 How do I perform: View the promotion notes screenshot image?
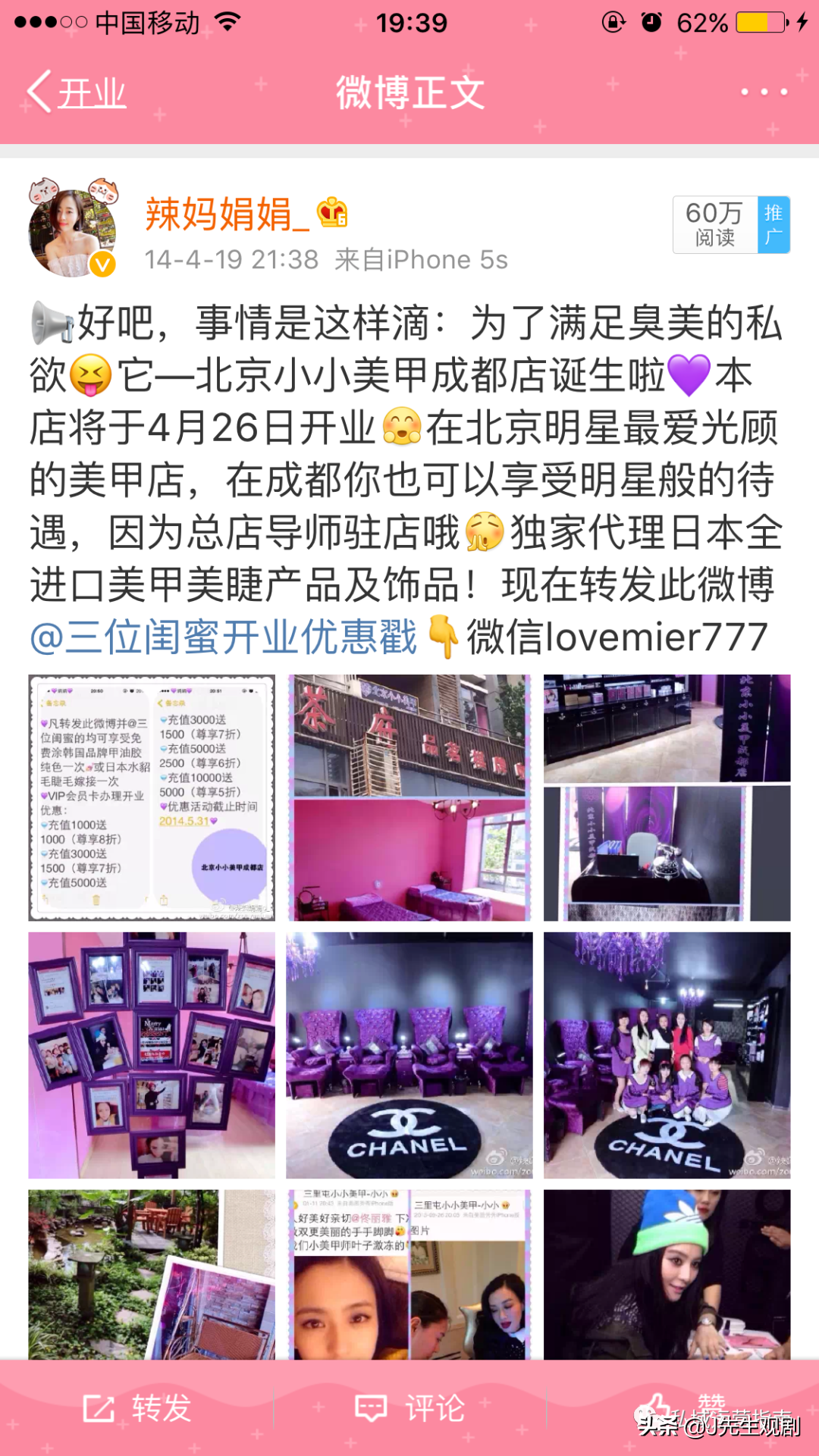pyautogui.click(x=152, y=797)
